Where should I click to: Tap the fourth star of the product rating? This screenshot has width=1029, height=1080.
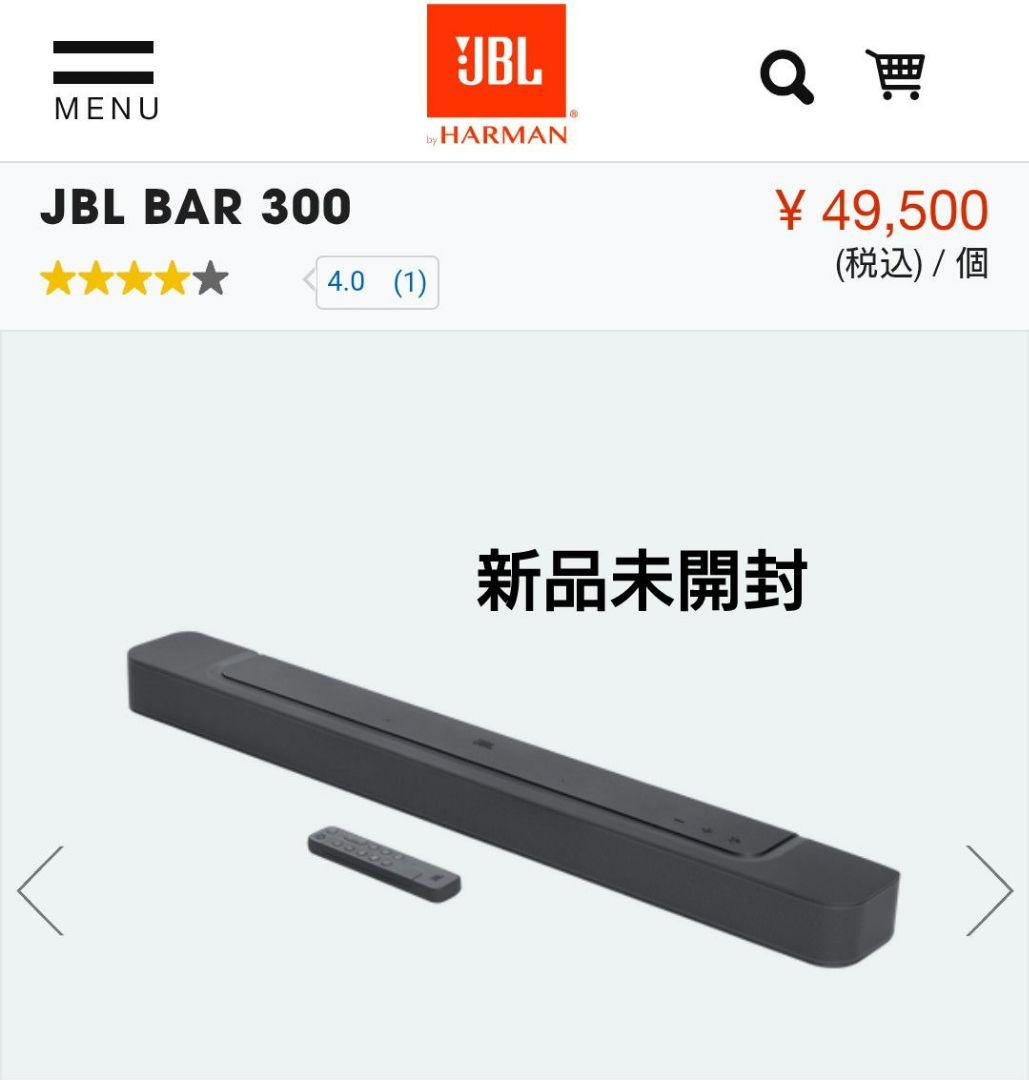pyautogui.click(x=173, y=278)
